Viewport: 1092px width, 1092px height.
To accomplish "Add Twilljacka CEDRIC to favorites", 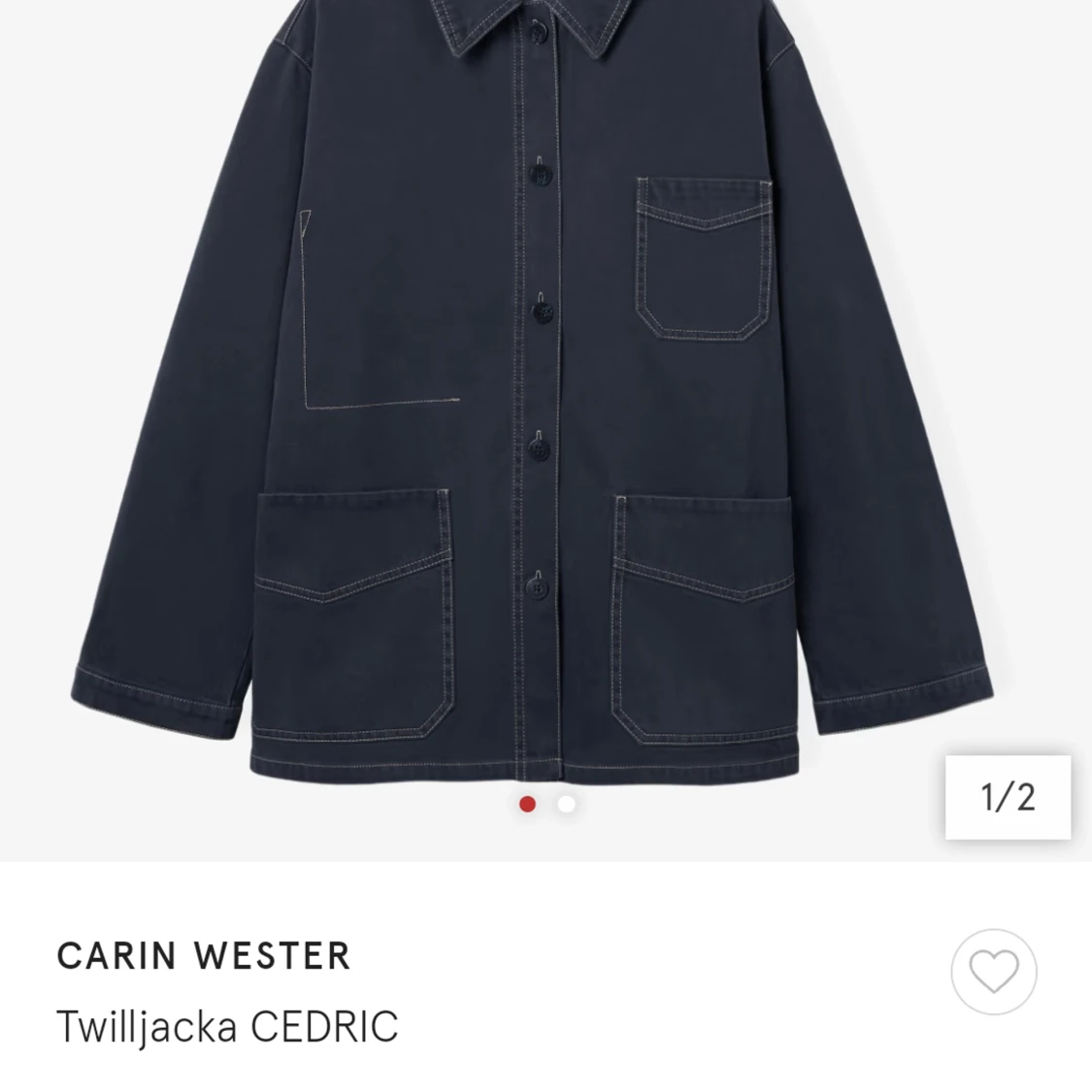I will (994, 972).
